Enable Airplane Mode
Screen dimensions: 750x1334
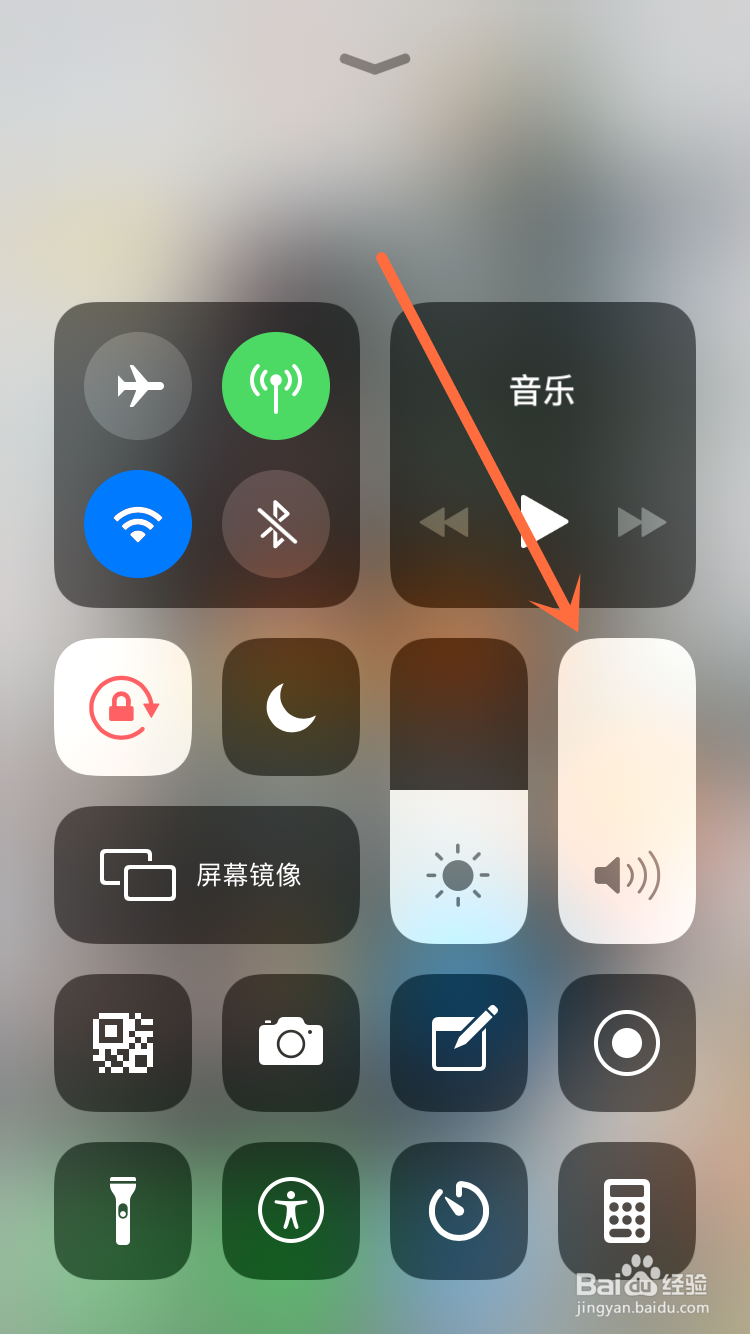(138, 386)
